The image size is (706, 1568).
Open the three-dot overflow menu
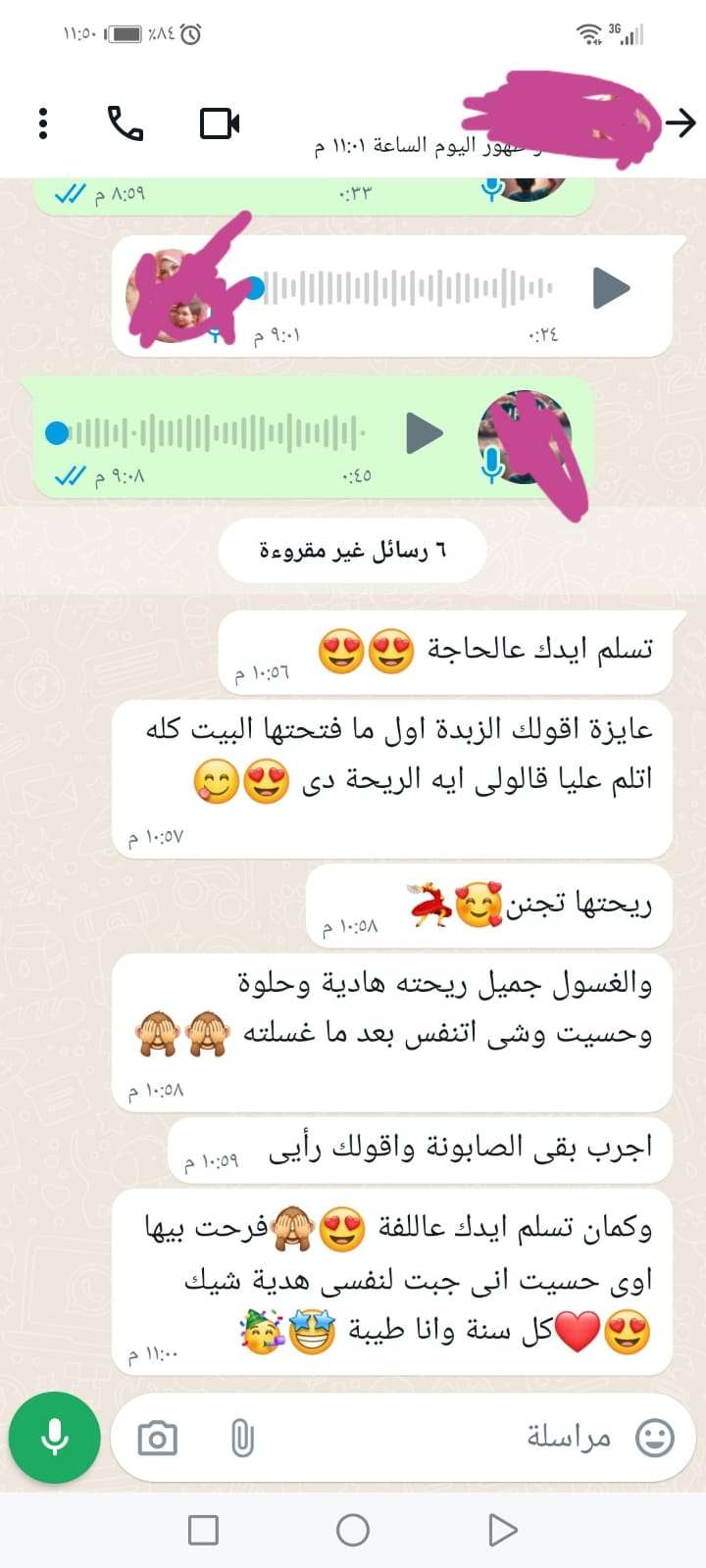[42, 123]
